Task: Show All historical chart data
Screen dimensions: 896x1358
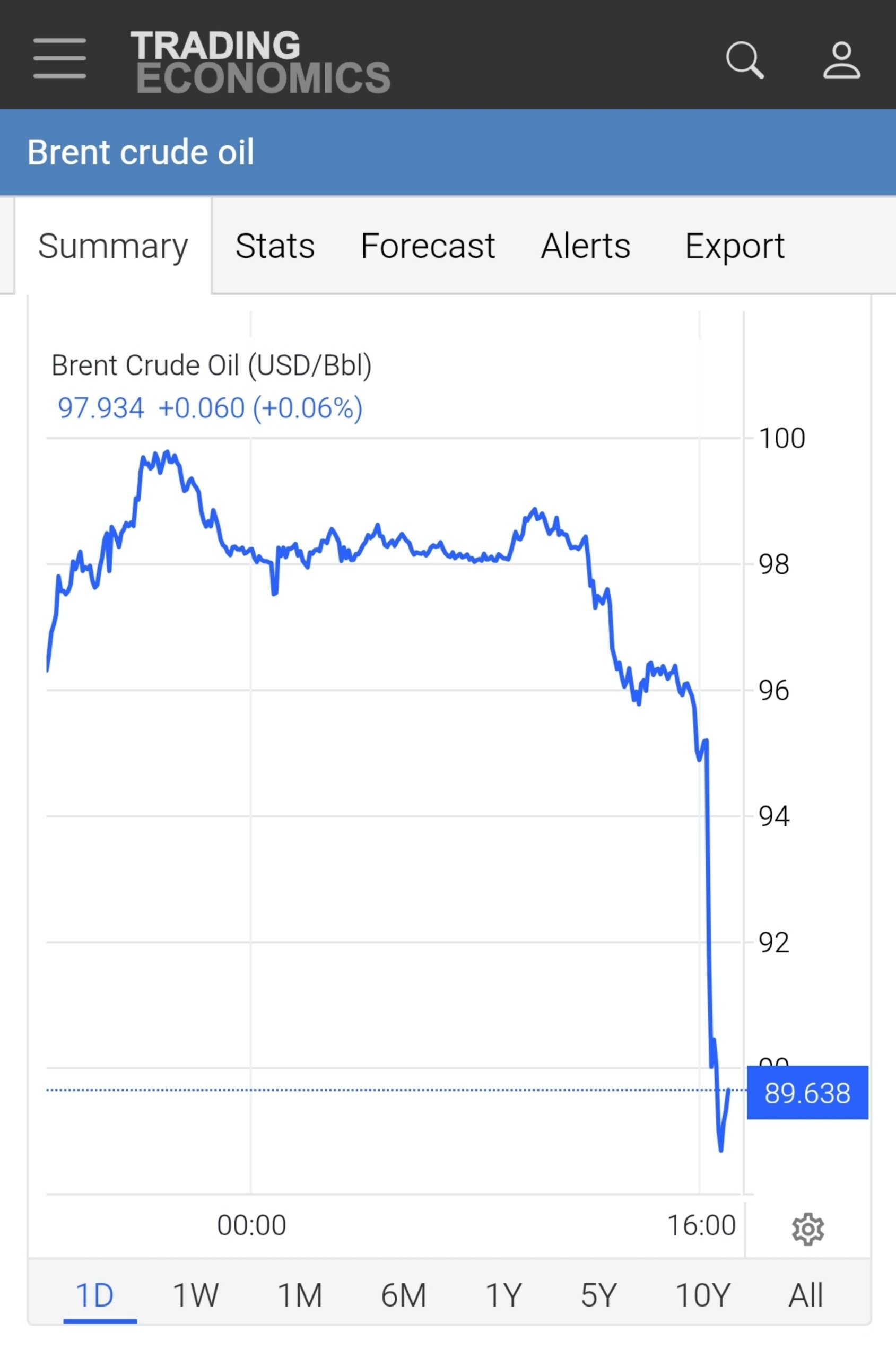Action: [x=806, y=1296]
